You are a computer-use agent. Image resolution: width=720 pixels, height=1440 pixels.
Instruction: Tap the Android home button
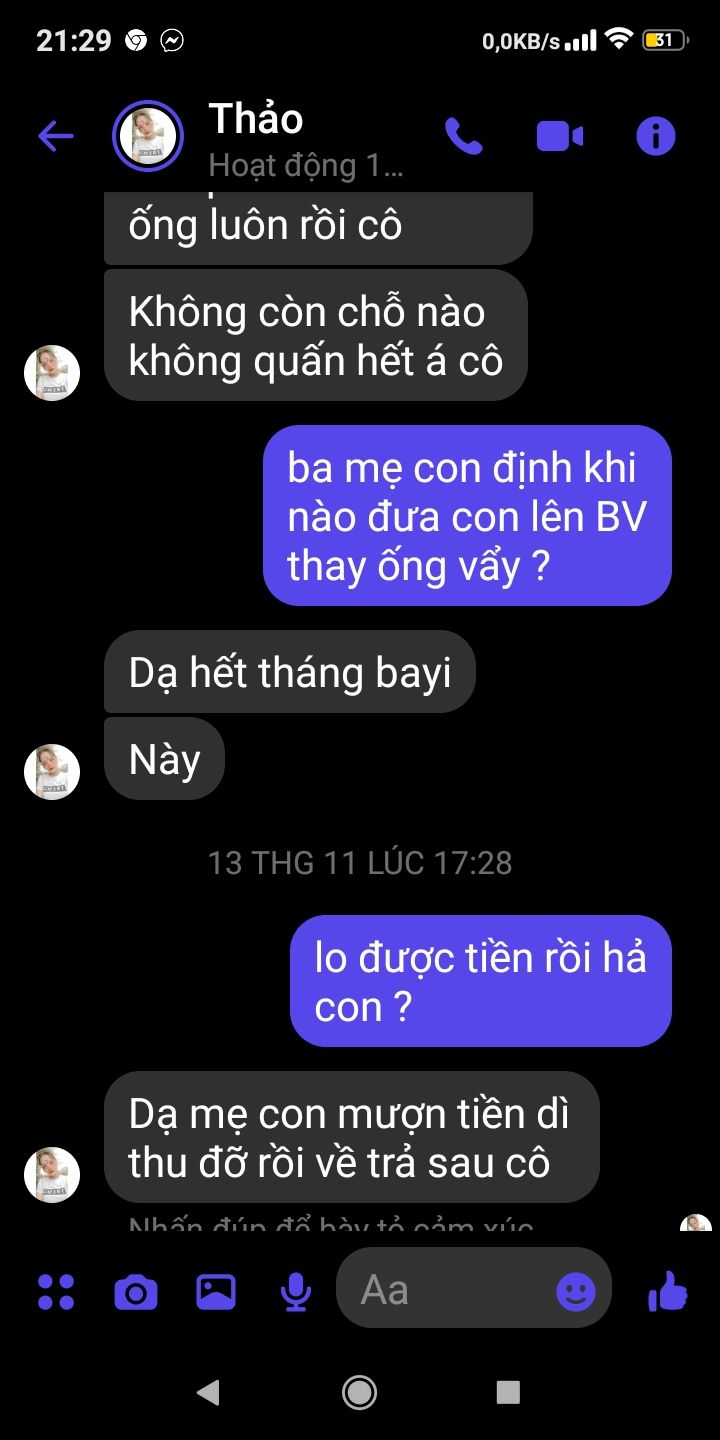[x=359, y=1391]
